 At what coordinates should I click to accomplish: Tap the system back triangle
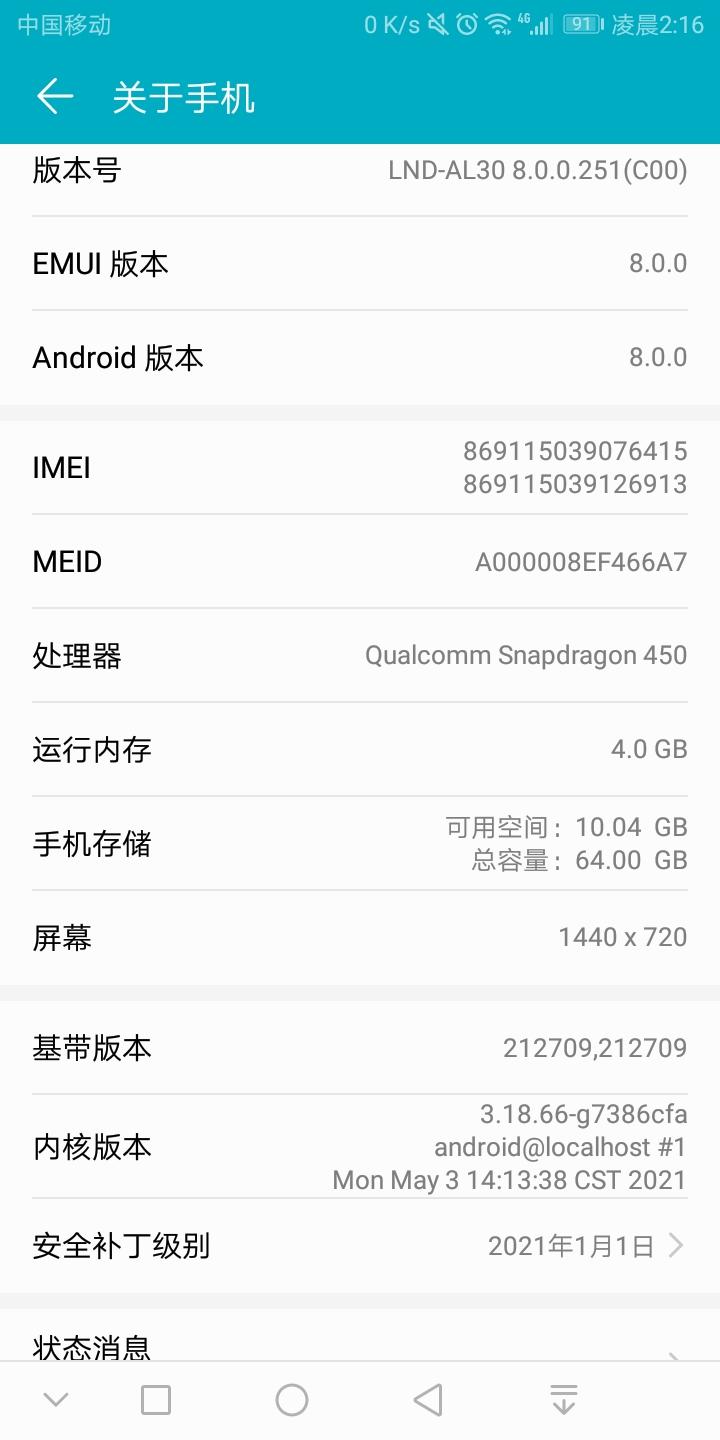428,1400
